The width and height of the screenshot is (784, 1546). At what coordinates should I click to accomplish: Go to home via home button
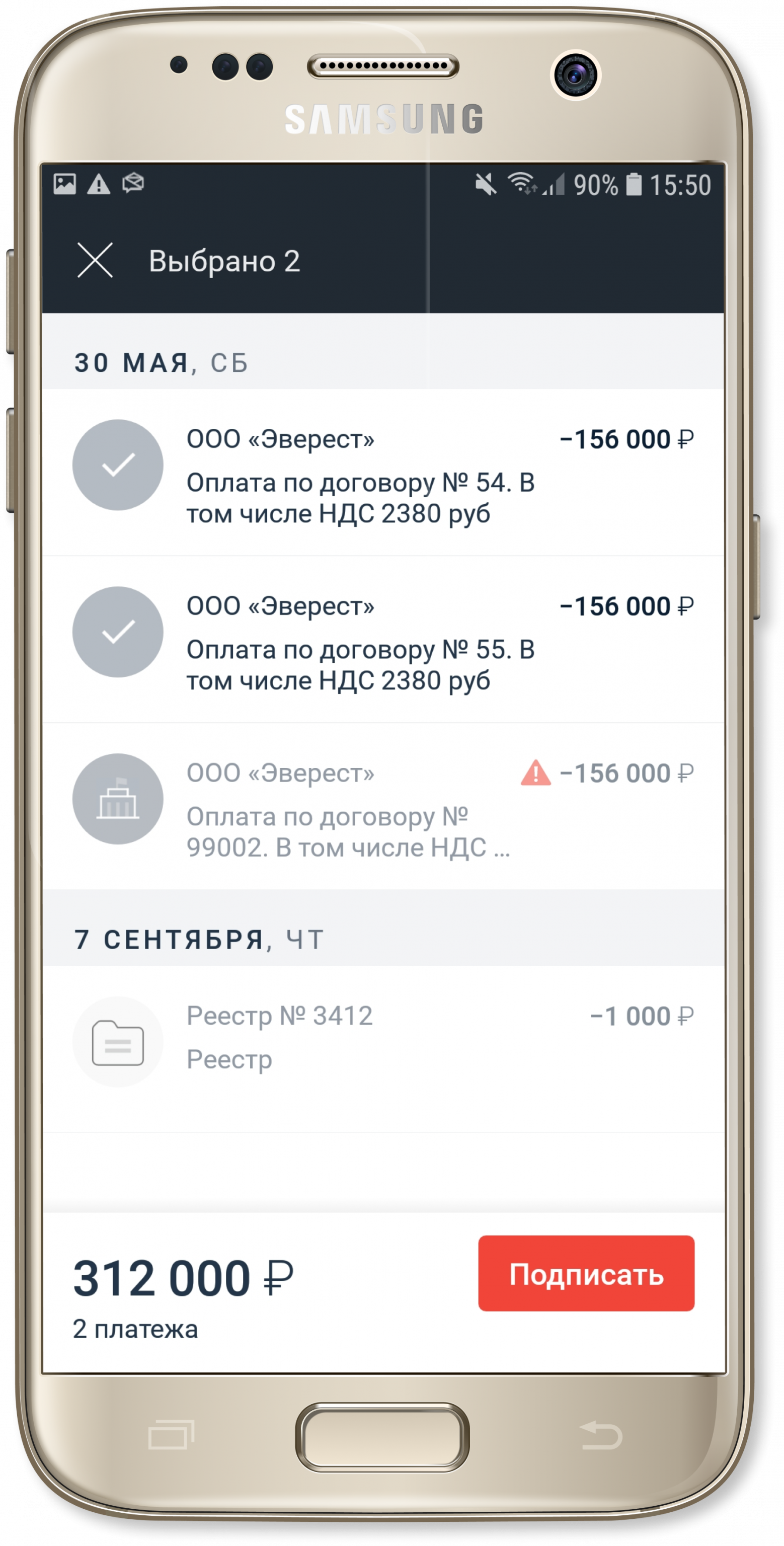pos(382,1437)
